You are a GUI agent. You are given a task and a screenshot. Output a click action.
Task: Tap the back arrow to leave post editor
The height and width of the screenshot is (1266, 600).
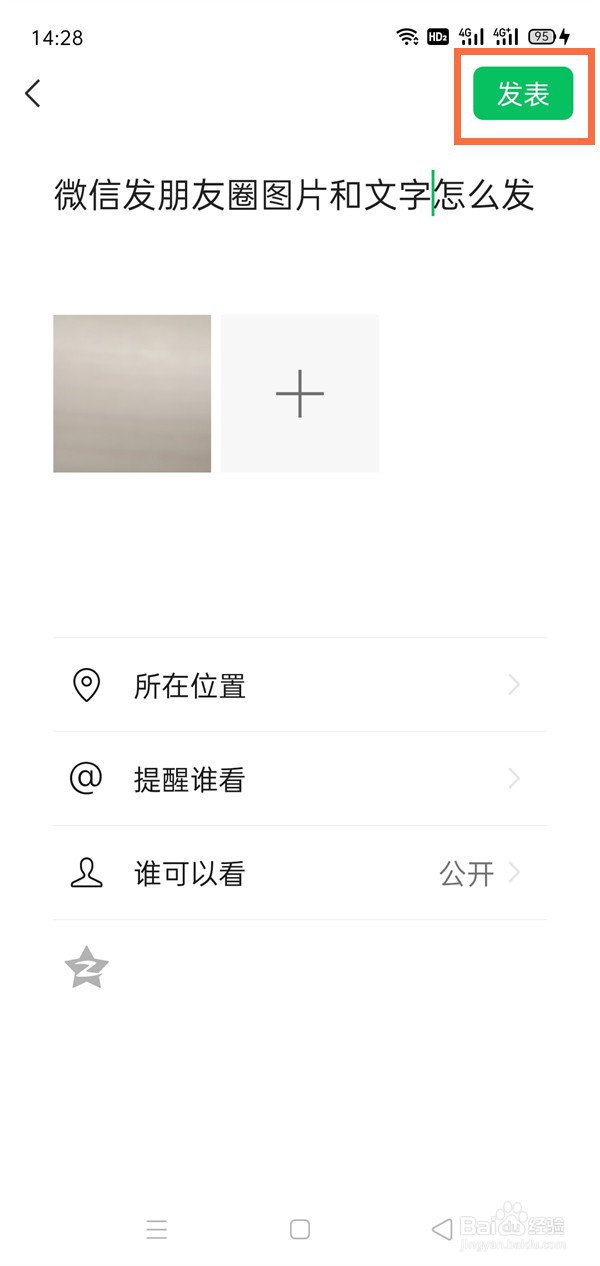tap(33, 94)
